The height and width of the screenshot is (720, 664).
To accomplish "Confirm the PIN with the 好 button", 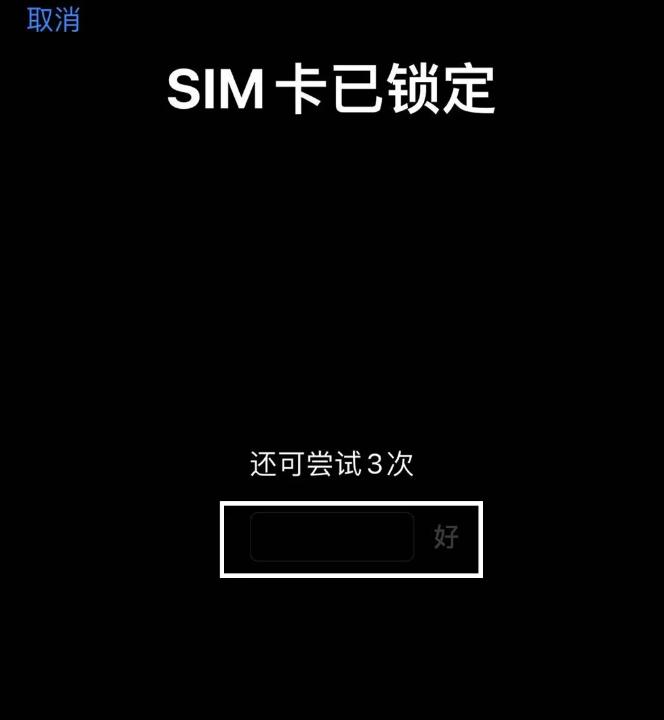I will pyautogui.click(x=446, y=537).
